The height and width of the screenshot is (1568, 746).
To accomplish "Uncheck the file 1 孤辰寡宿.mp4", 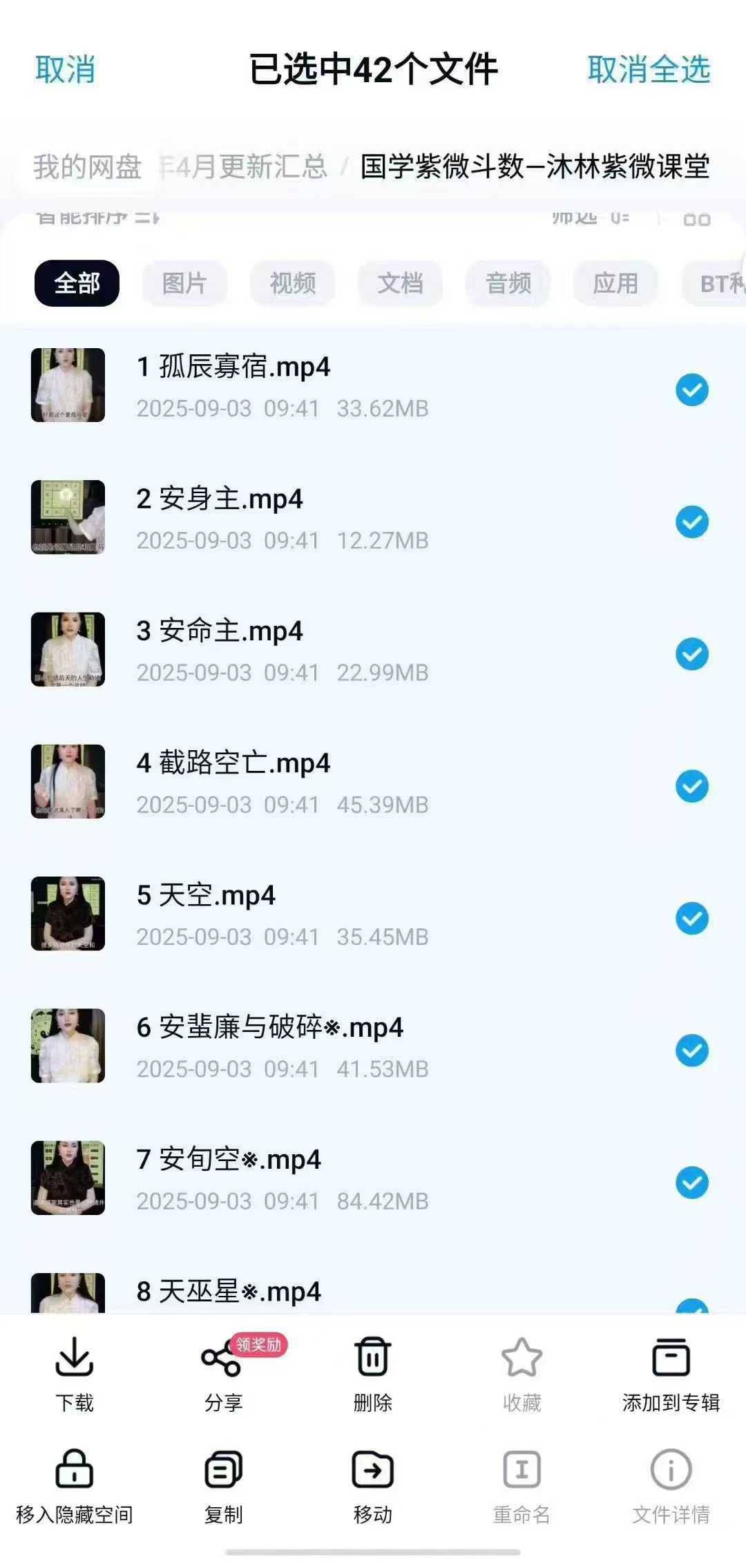I will click(691, 390).
